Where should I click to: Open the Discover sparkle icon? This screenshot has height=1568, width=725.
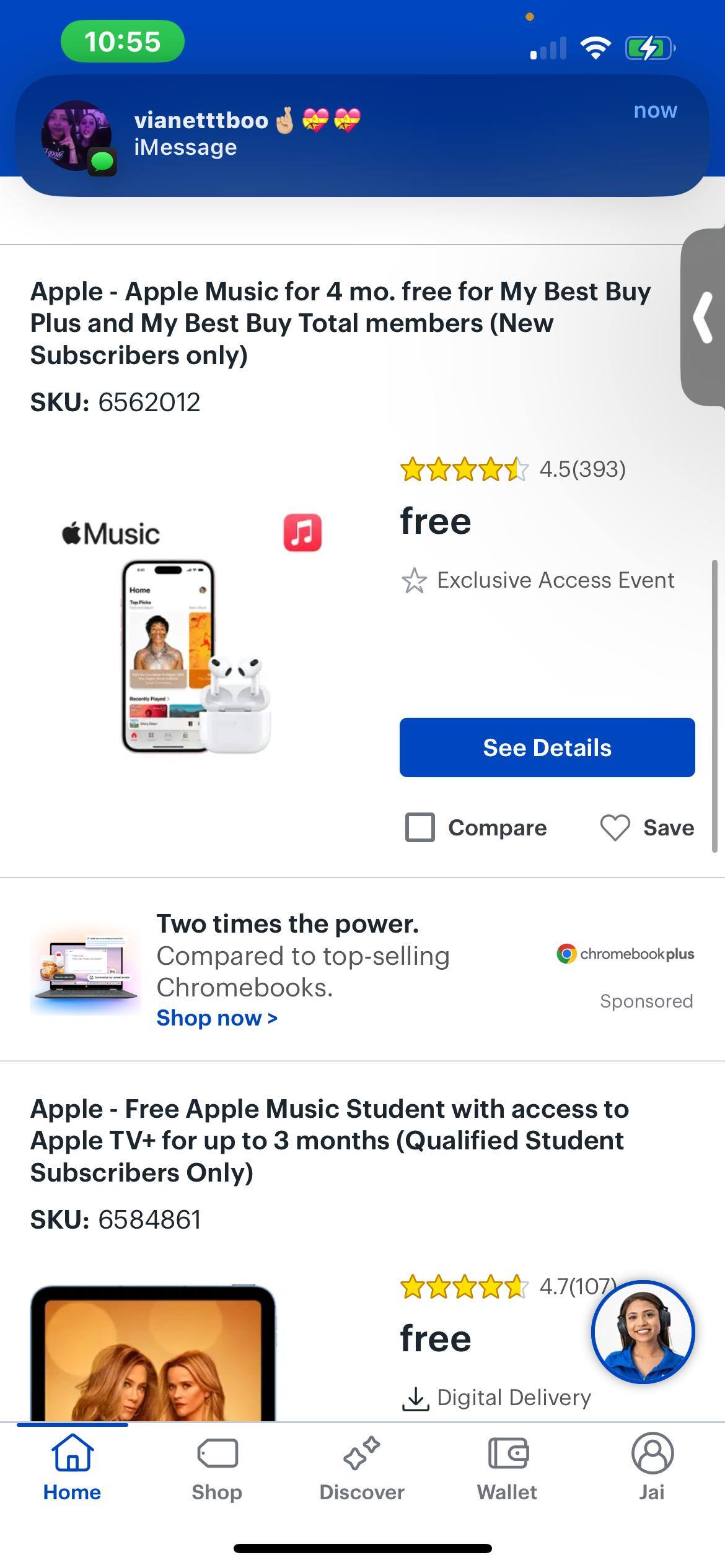pyautogui.click(x=362, y=1452)
